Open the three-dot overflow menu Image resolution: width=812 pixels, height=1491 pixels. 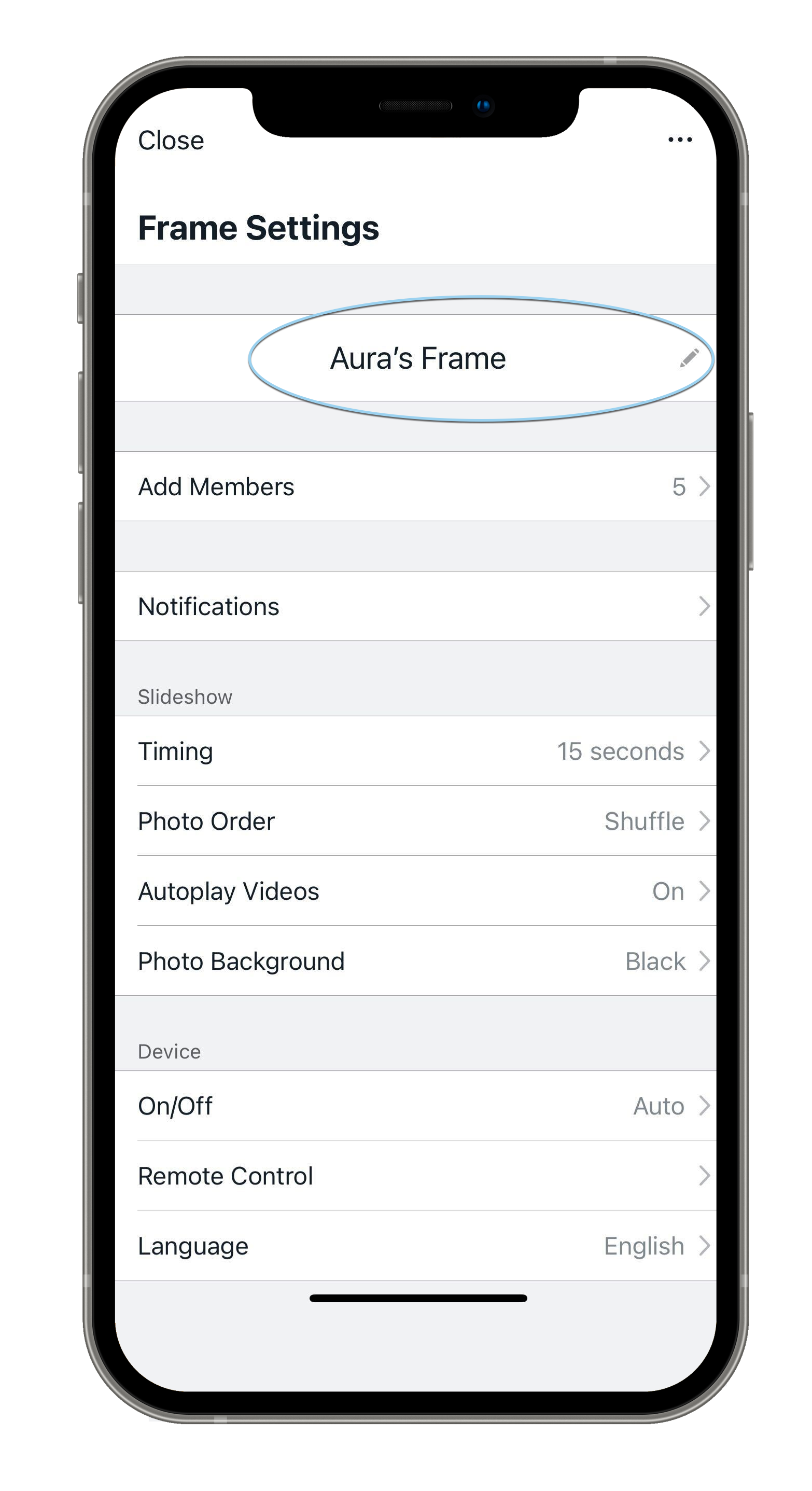click(679, 140)
